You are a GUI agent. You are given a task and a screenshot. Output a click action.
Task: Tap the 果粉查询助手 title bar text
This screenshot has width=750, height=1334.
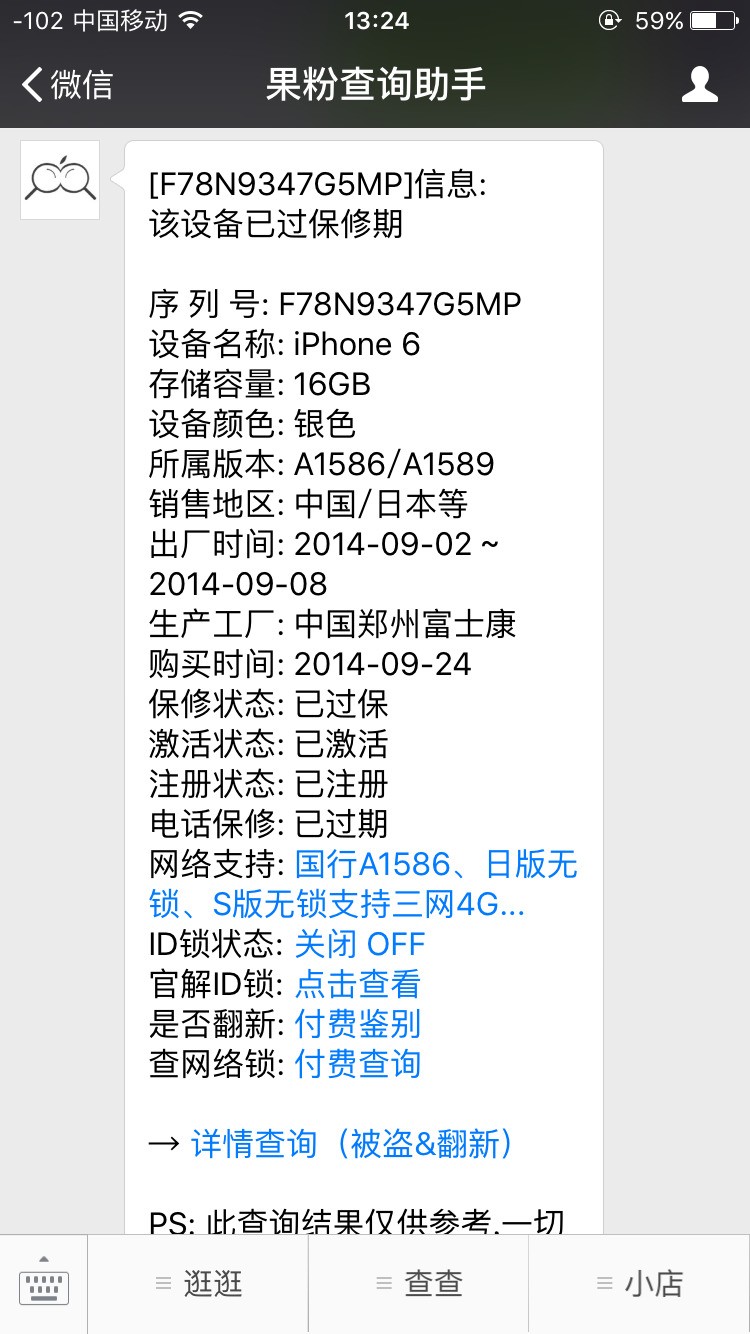[374, 85]
